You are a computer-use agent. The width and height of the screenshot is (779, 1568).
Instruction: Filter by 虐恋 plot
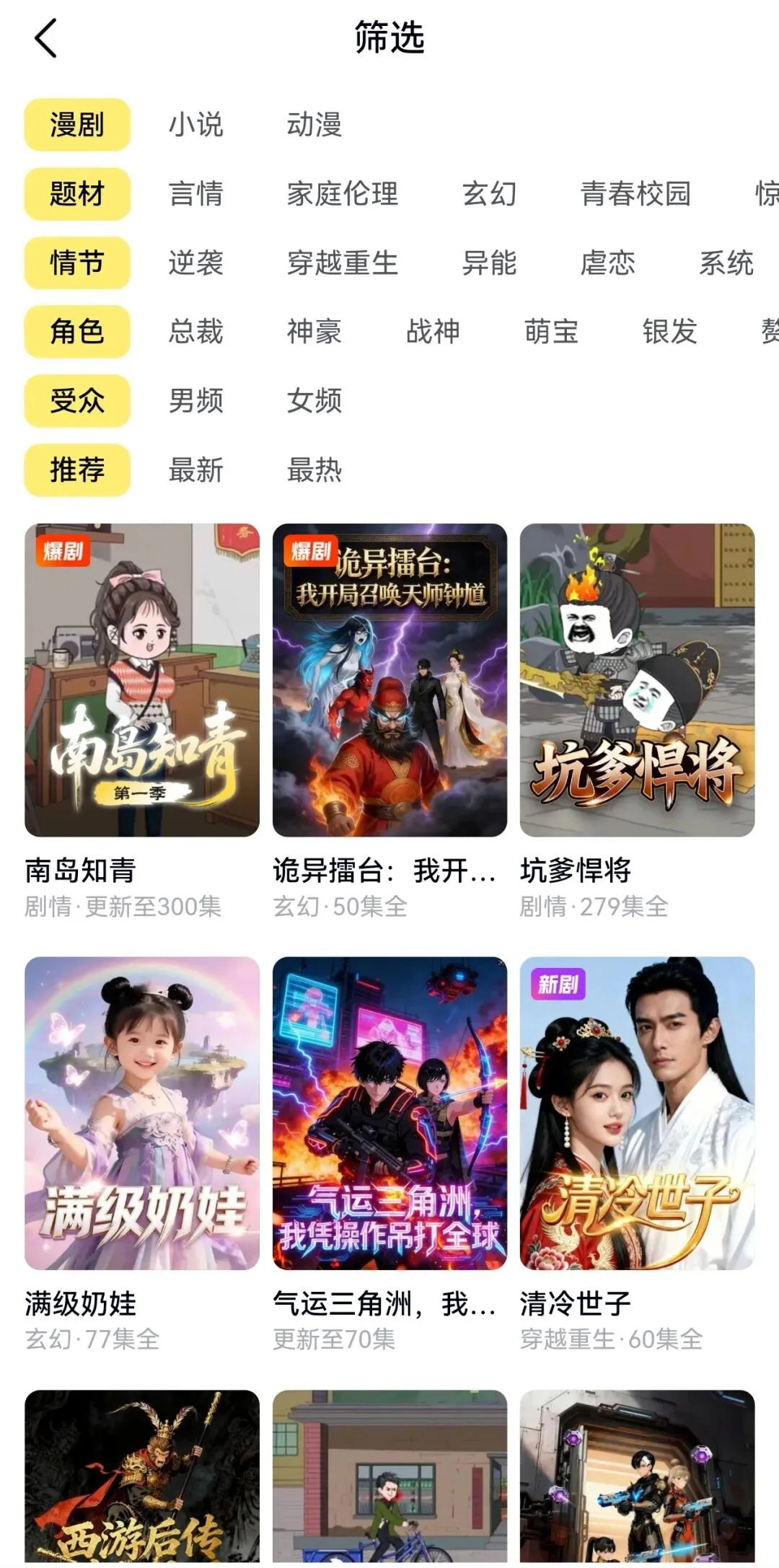(607, 263)
